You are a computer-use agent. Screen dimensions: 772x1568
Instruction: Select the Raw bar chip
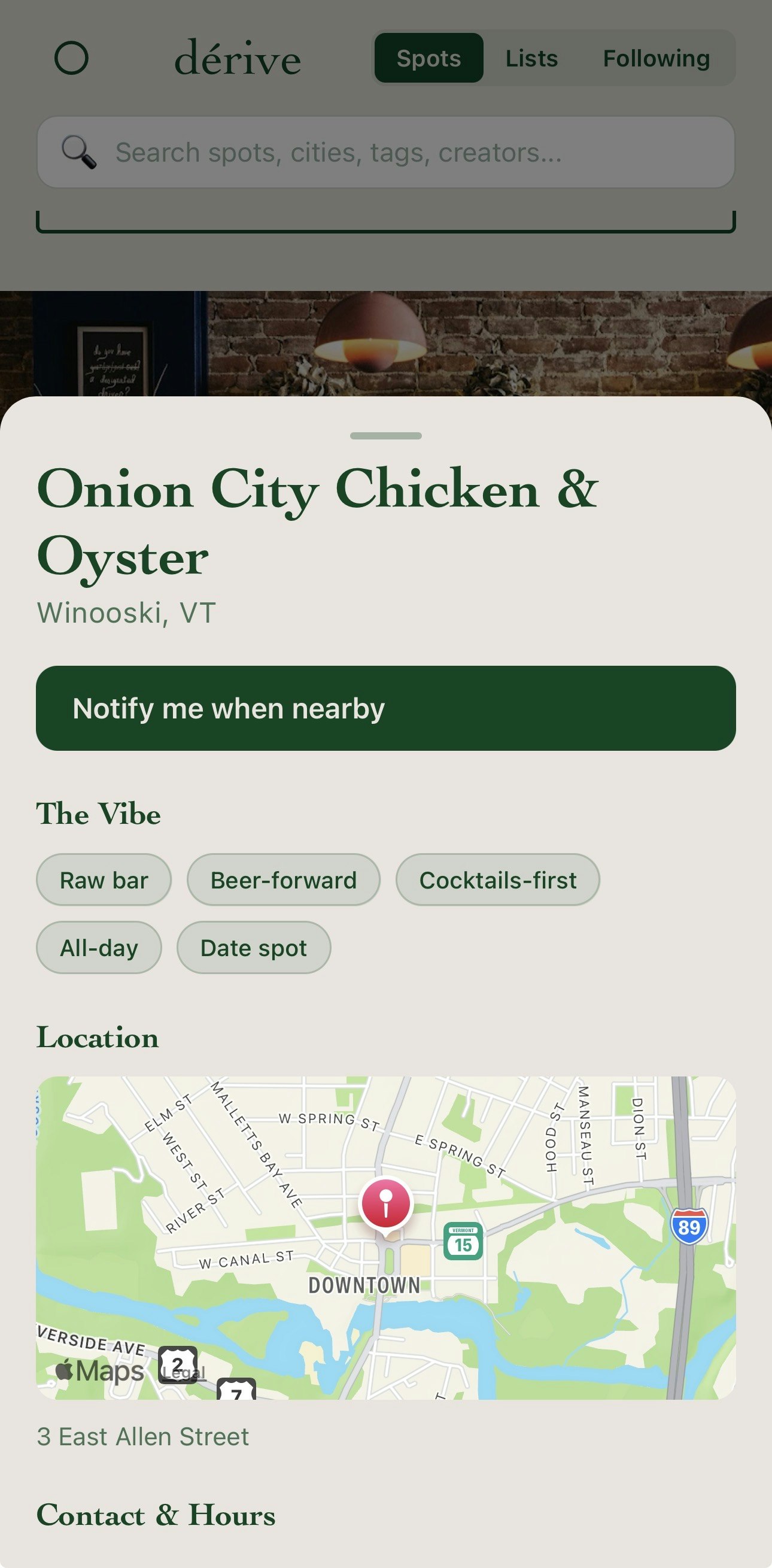[104, 879]
